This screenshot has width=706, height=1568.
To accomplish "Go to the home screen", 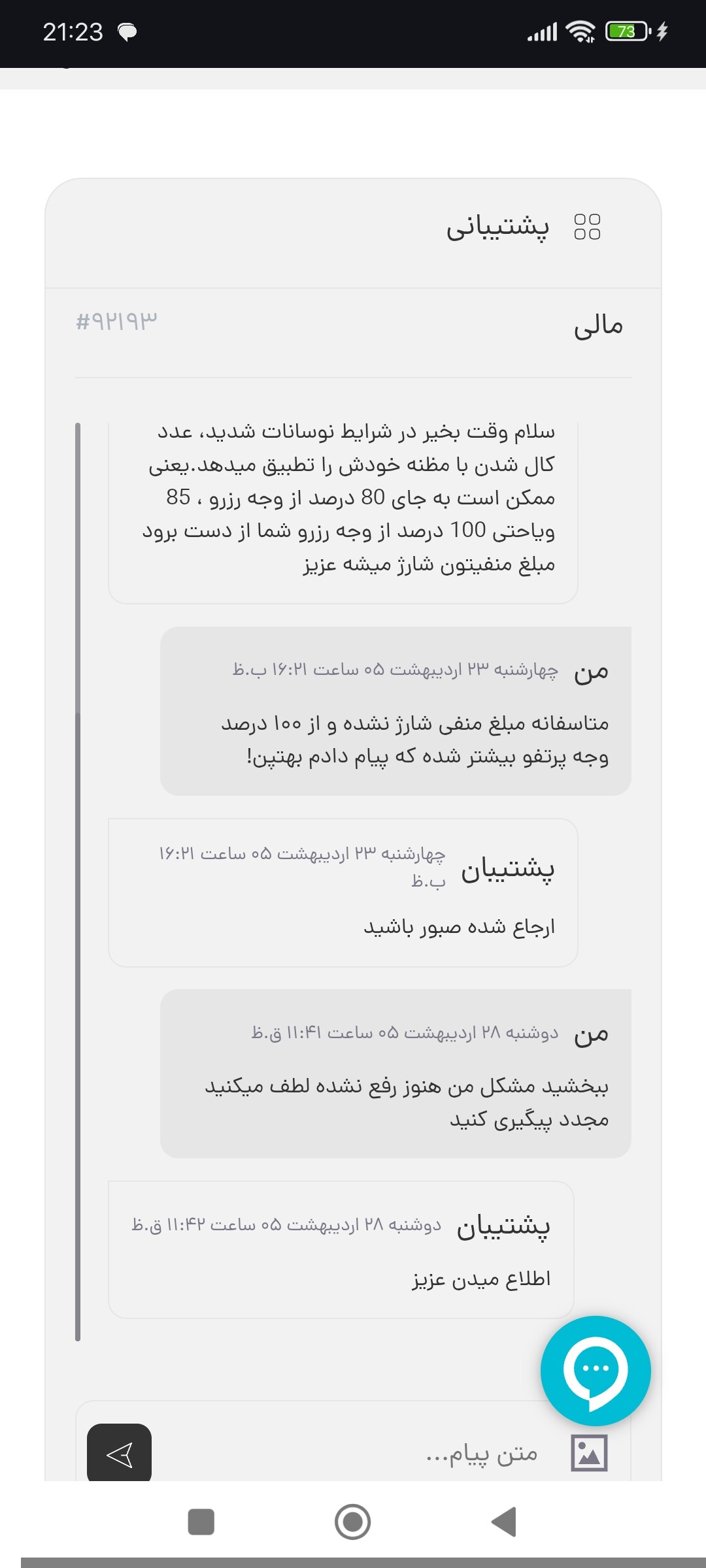I will click(x=353, y=1522).
